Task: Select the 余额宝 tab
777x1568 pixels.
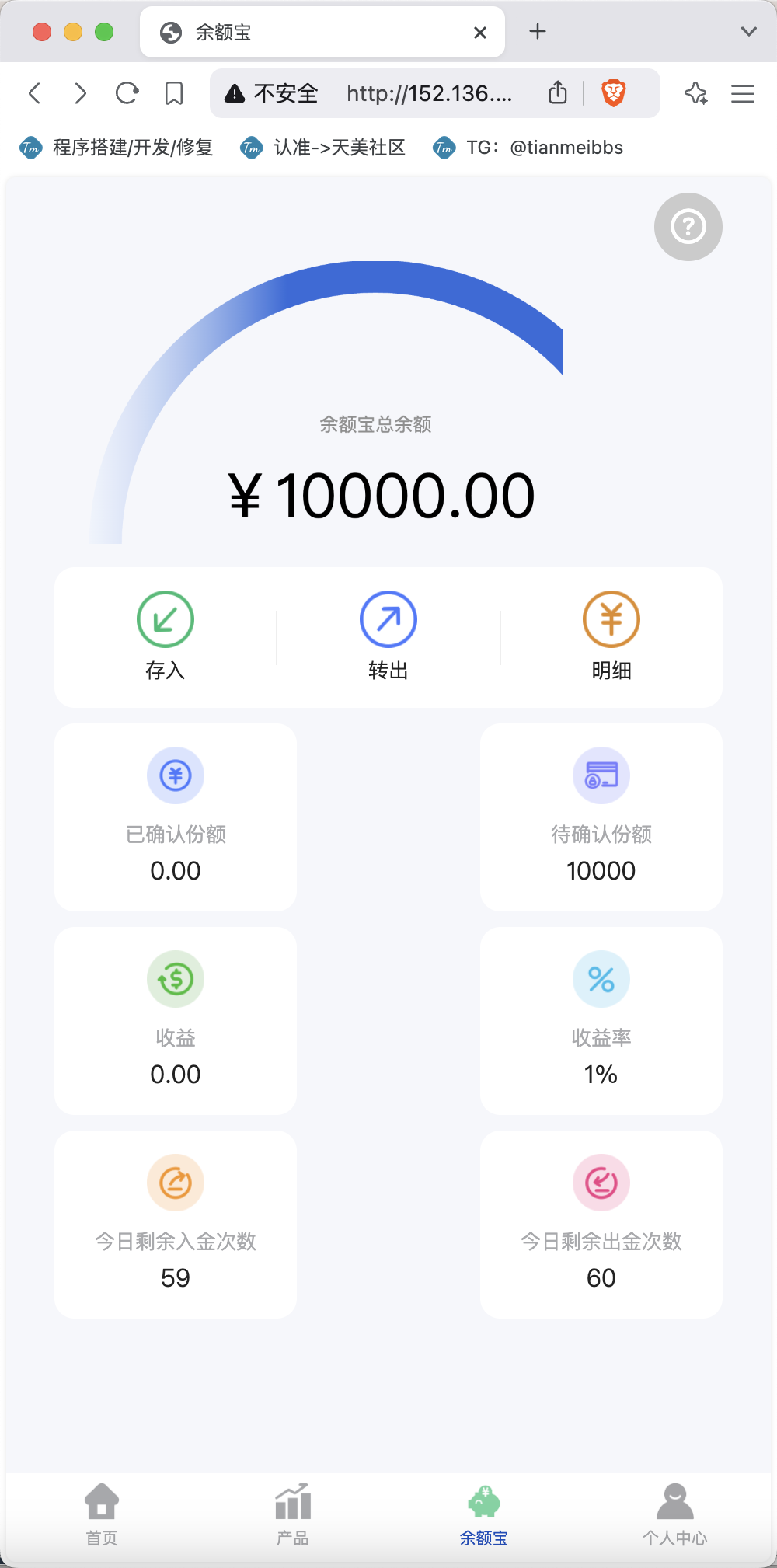Action: (484, 1514)
